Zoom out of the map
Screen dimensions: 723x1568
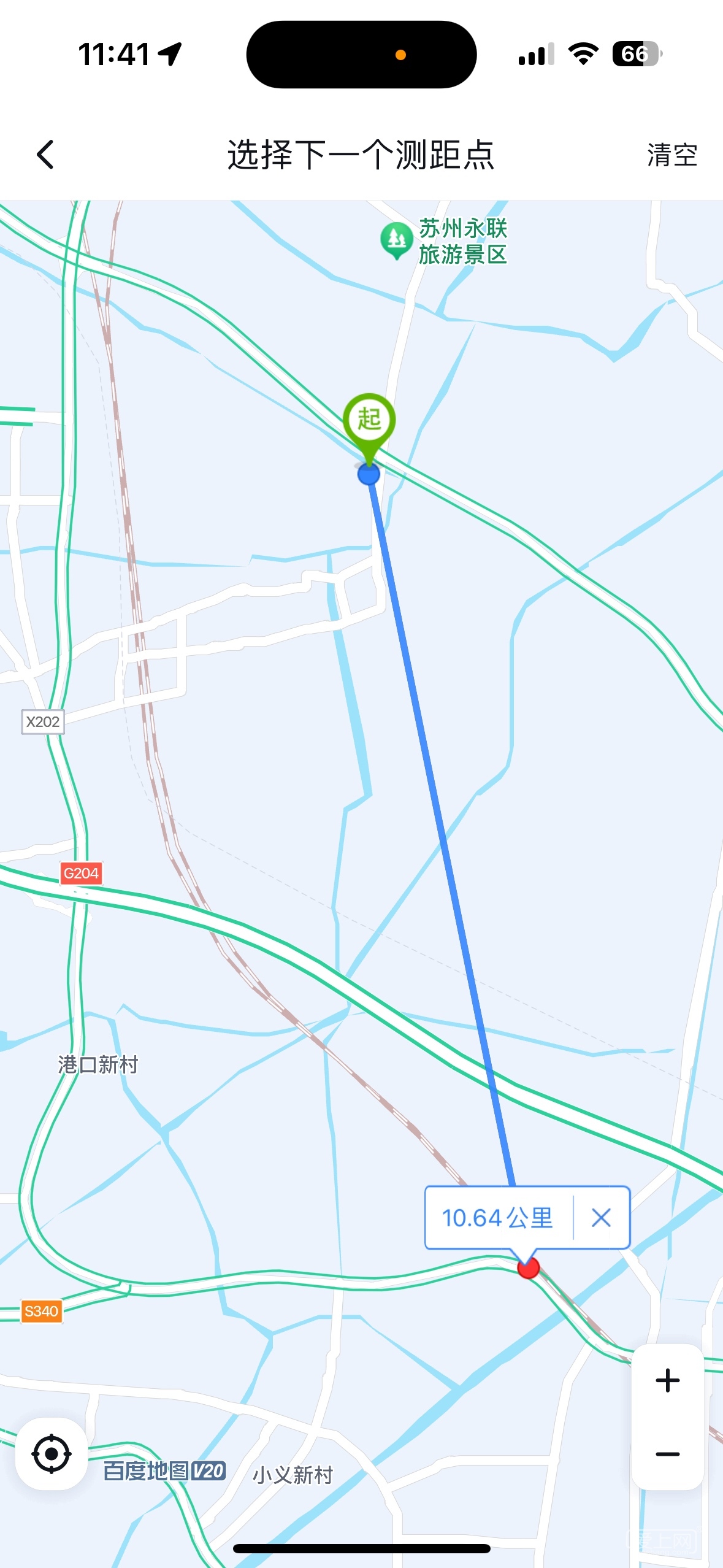tap(667, 1454)
